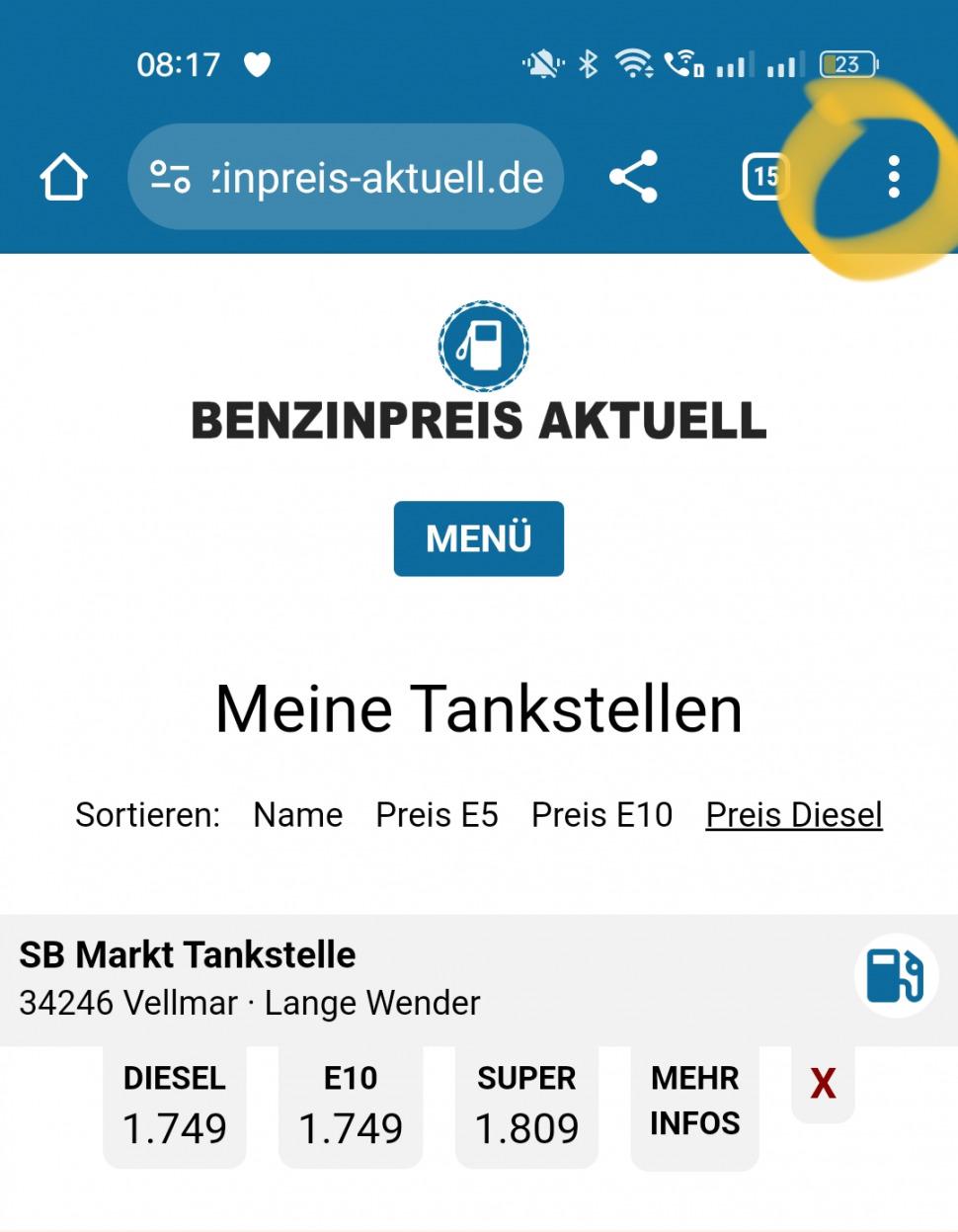
Task: Open the browser's three-dot overflow menu
Action: (894, 178)
